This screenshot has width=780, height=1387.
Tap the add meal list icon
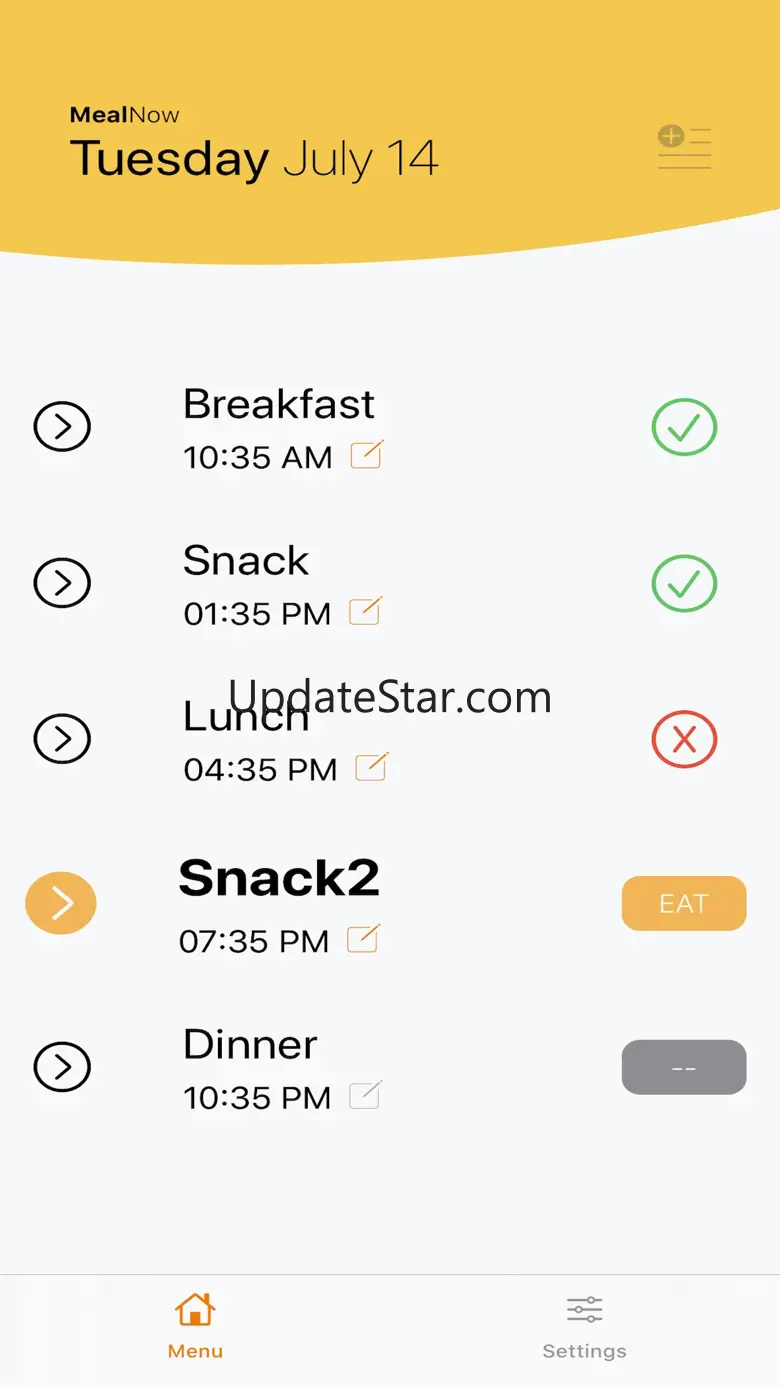[684, 147]
